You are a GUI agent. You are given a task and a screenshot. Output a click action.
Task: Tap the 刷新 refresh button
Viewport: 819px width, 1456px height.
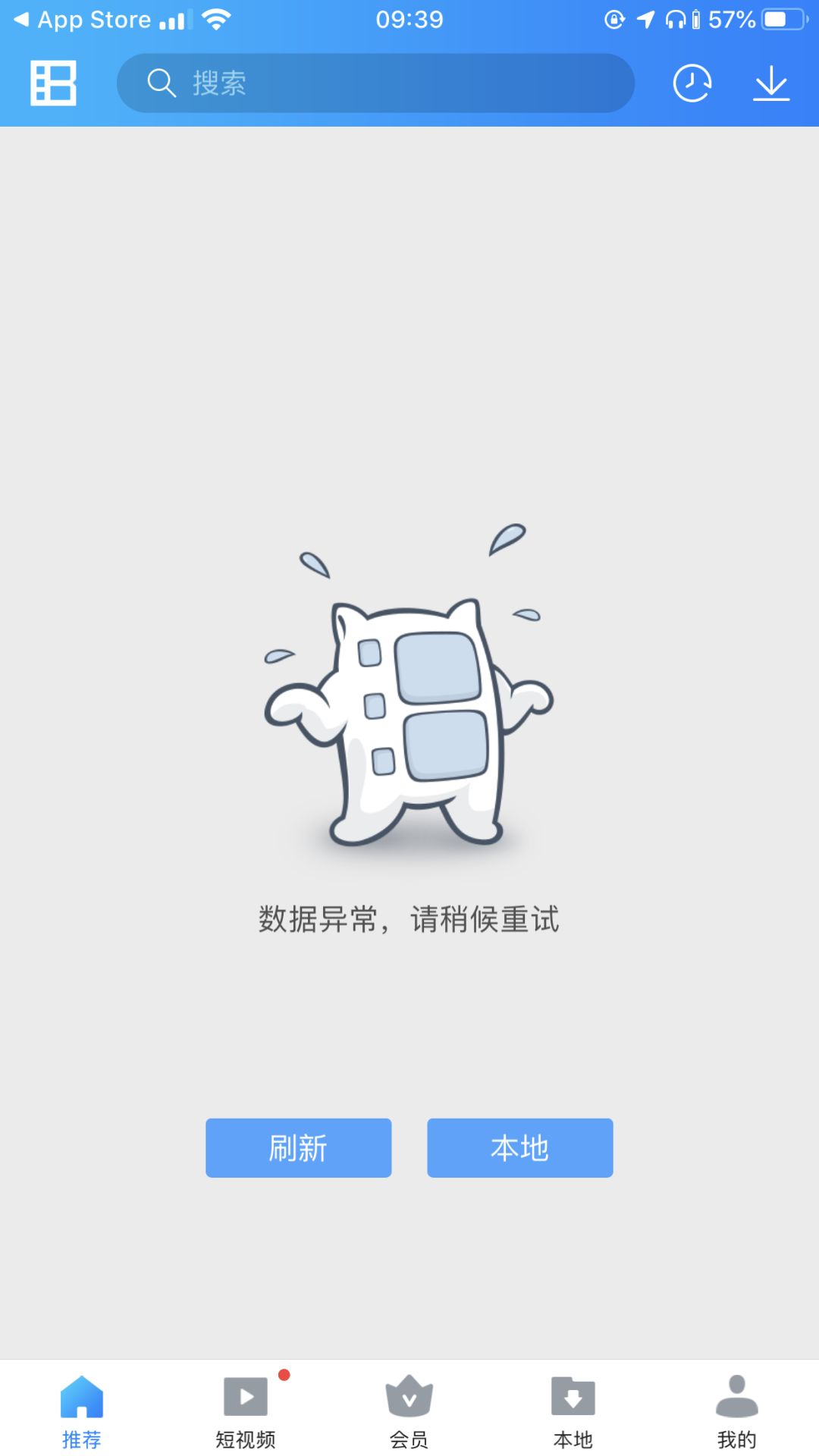point(299,1147)
